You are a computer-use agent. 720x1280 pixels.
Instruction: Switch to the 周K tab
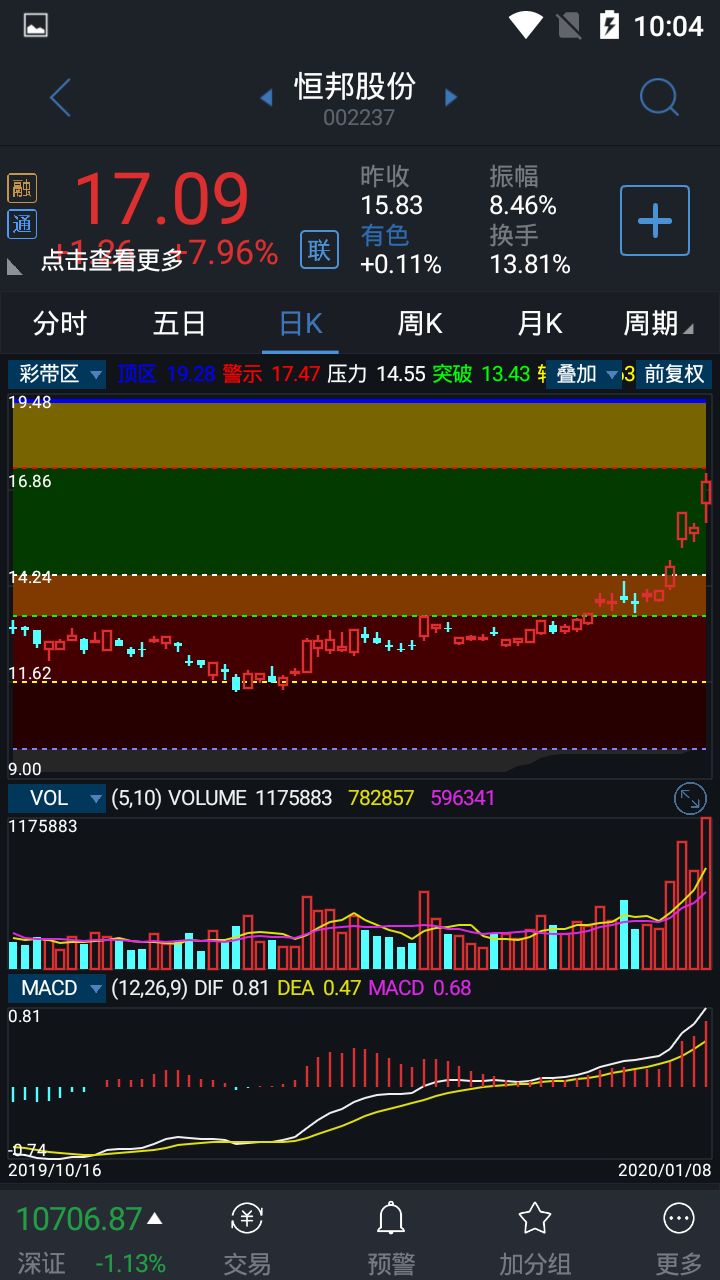pyautogui.click(x=420, y=323)
